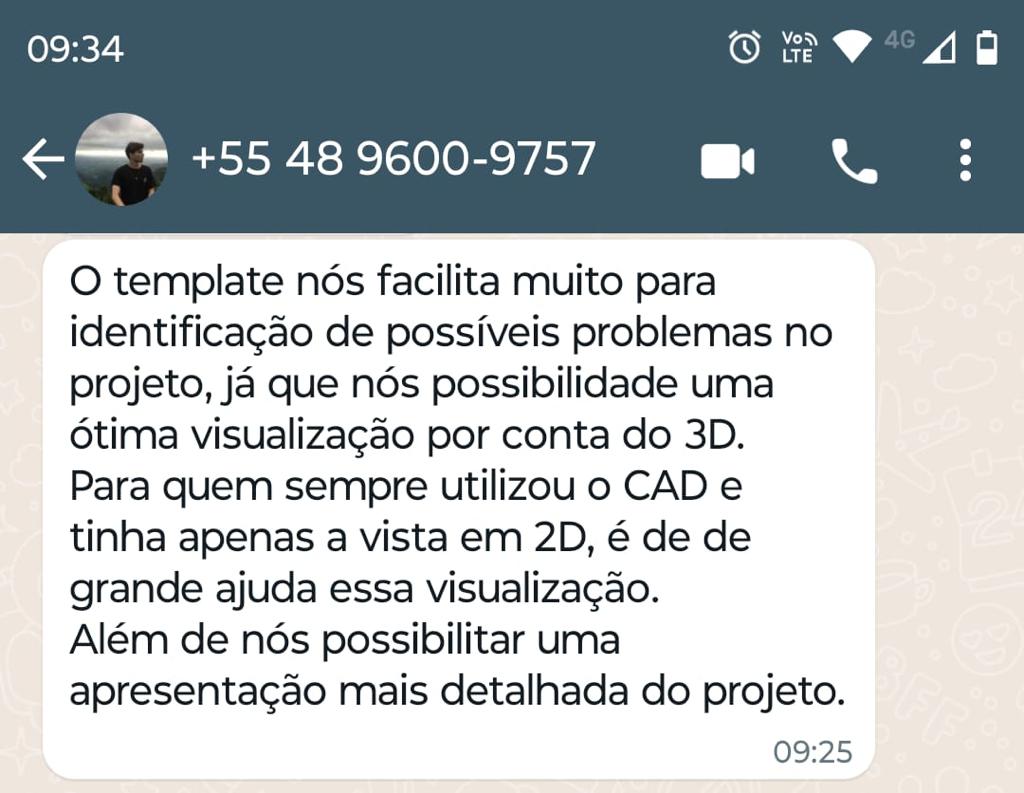This screenshot has height=793, width=1024.
Task: Start a voice call
Action: click(854, 161)
